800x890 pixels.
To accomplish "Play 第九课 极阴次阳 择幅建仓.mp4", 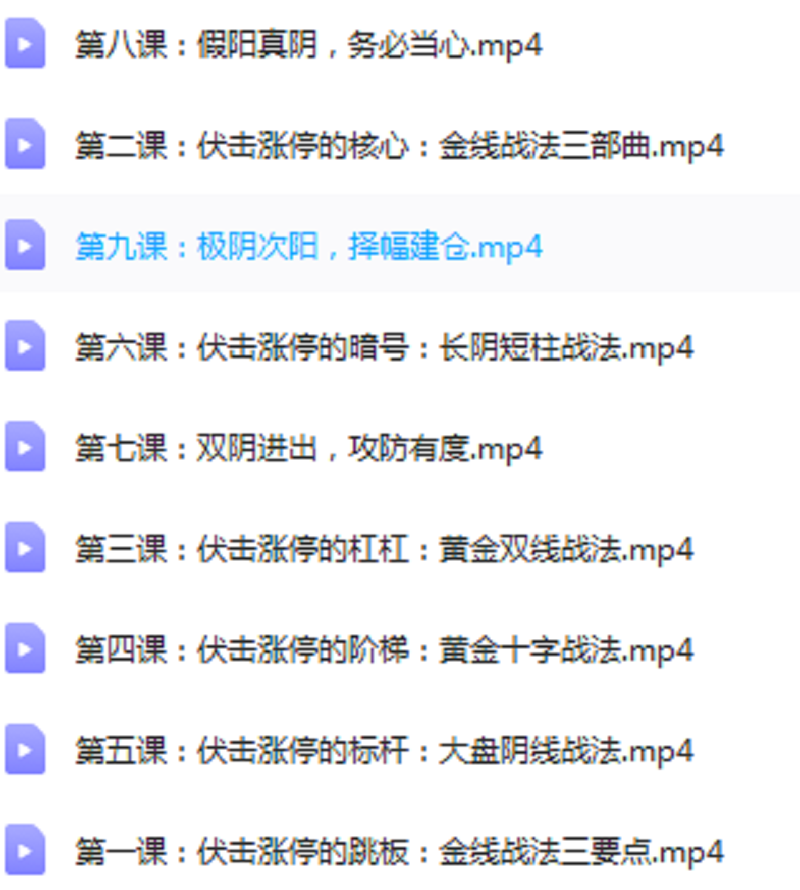I will [x=308, y=247].
